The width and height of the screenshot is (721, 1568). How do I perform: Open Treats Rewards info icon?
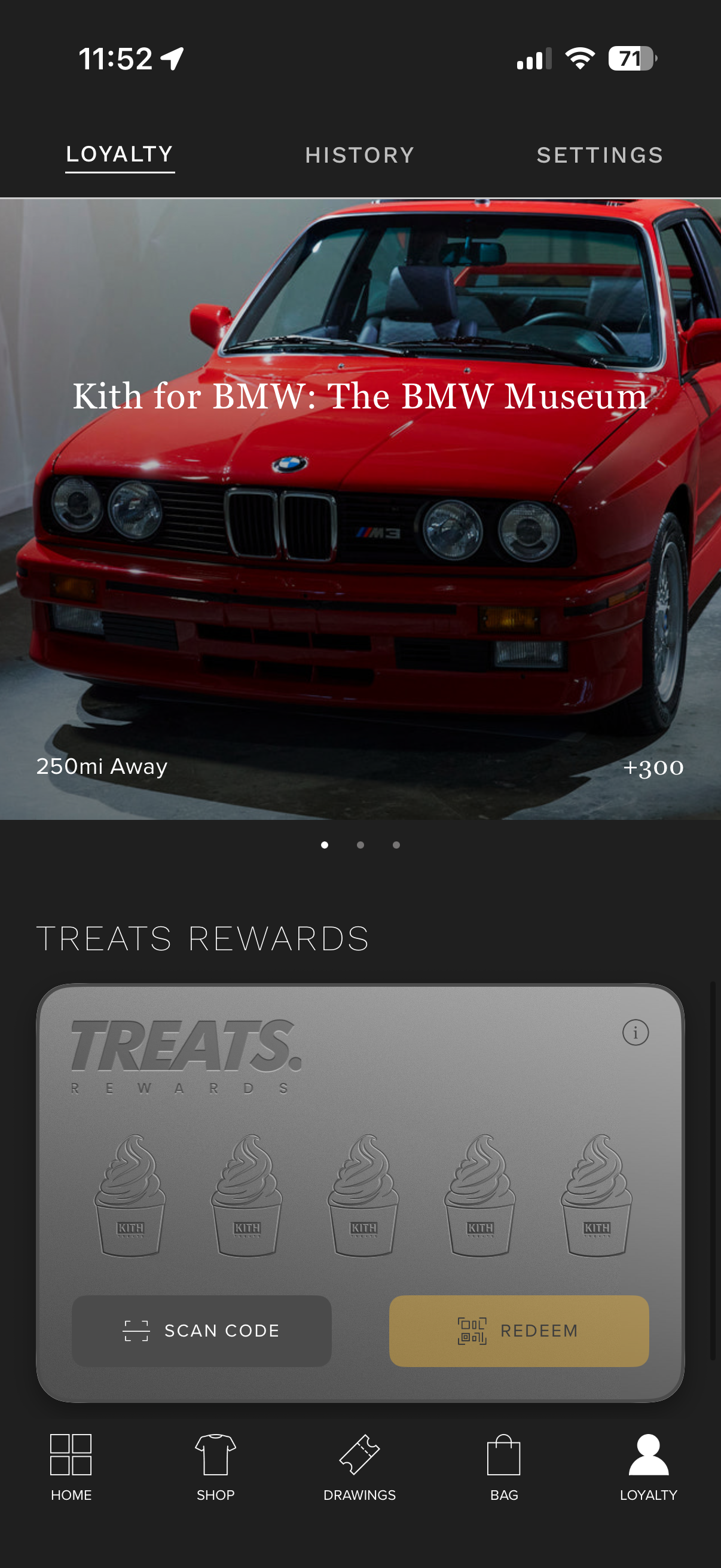[636, 1032]
